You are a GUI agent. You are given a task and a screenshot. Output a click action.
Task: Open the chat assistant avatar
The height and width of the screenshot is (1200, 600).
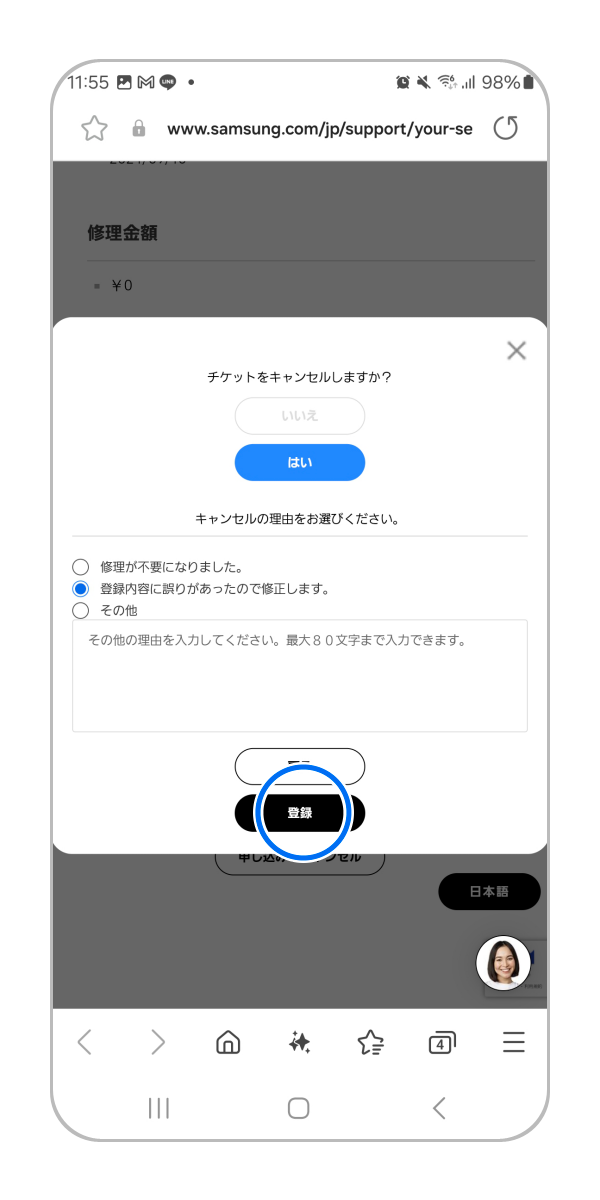[x=503, y=963]
